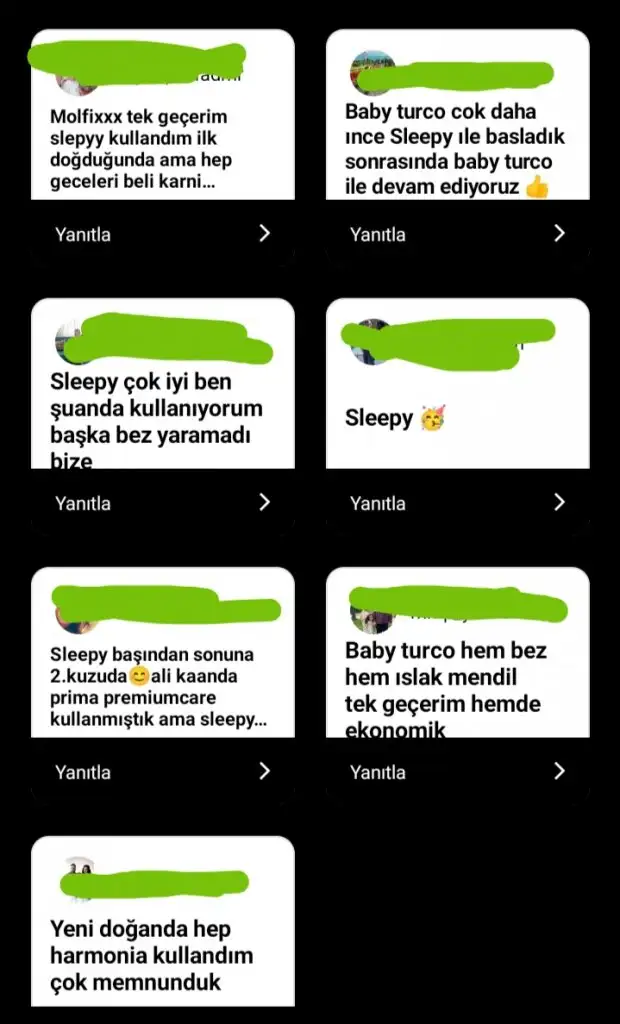Open the "Yeni doğanda hep harmonia kullandım" response card
This screenshot has width=620, height=1024.
163,921
